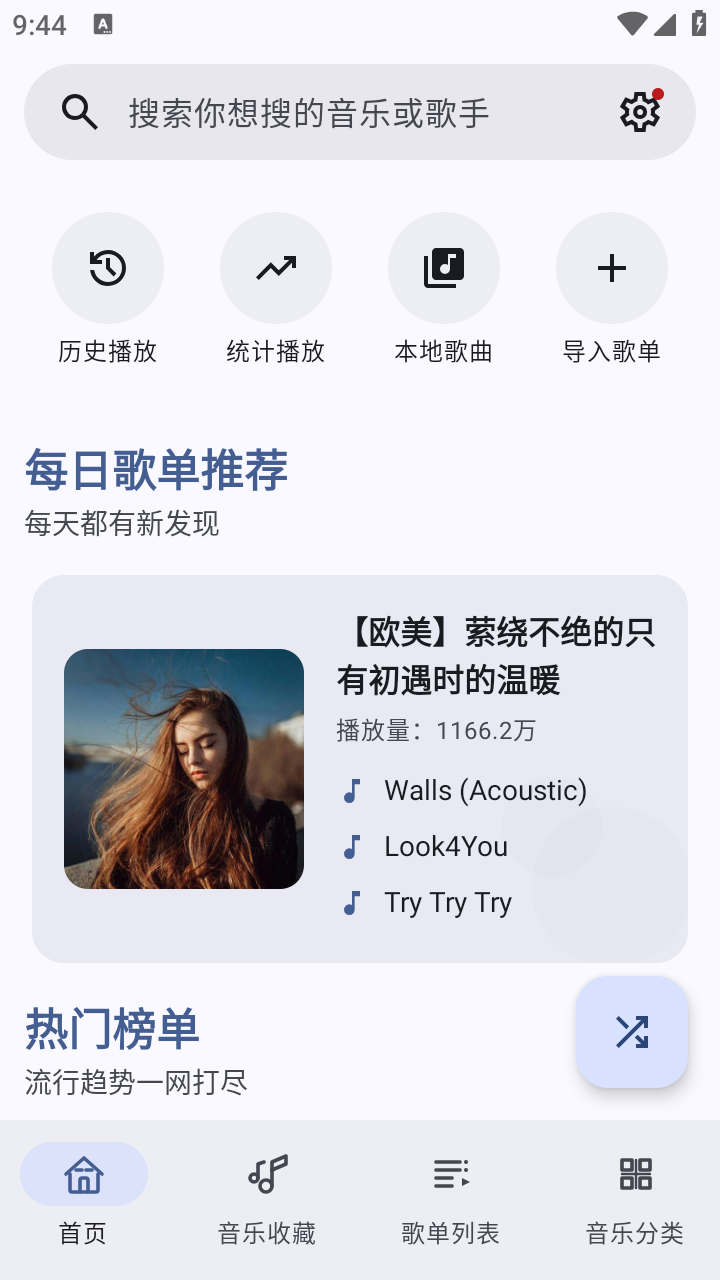
Task: Tap the music note beside Try Try Try
Action: (351, 903)
